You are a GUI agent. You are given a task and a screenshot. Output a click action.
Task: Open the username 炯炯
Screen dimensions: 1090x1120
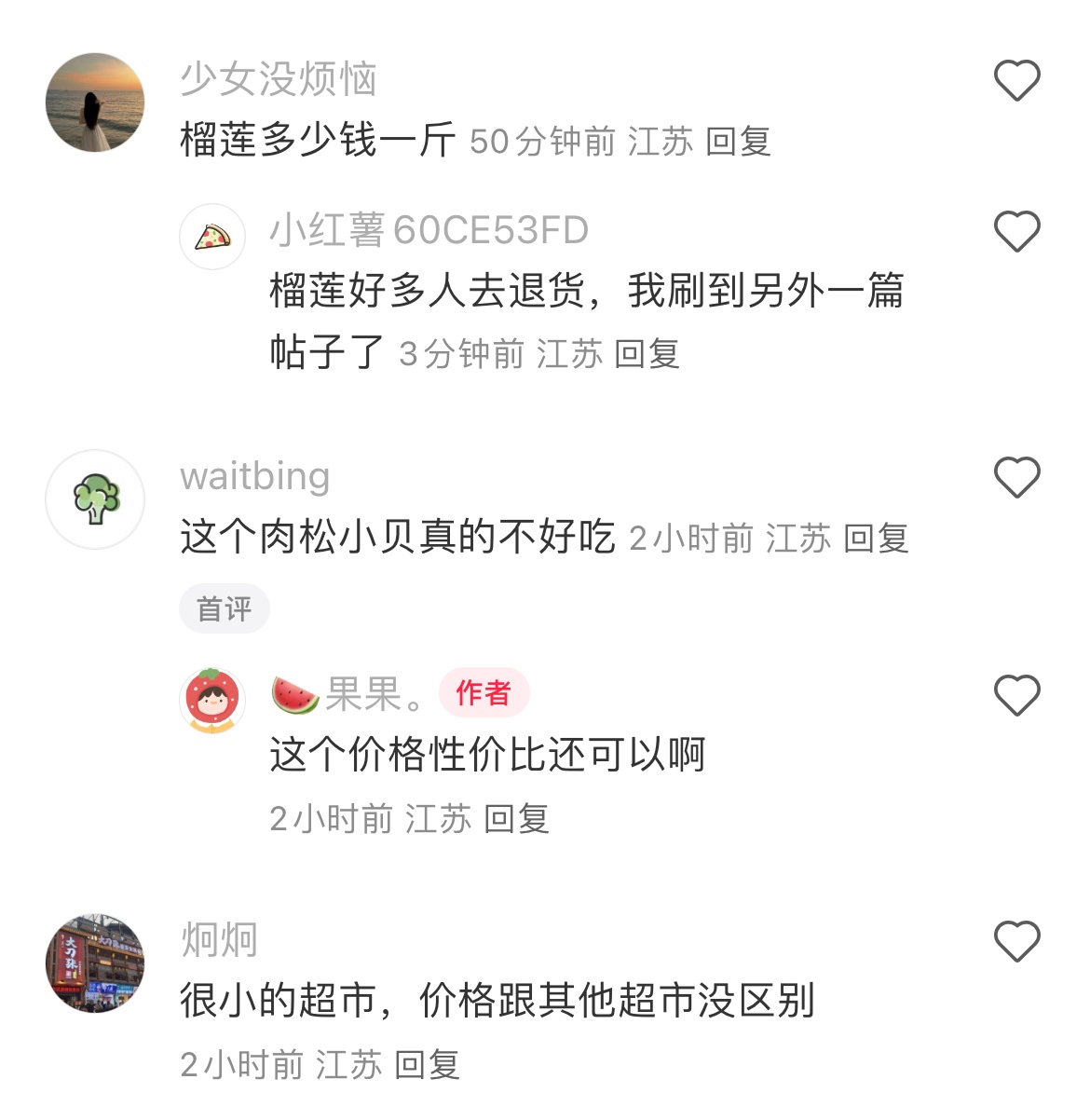(x=219, y=939)
